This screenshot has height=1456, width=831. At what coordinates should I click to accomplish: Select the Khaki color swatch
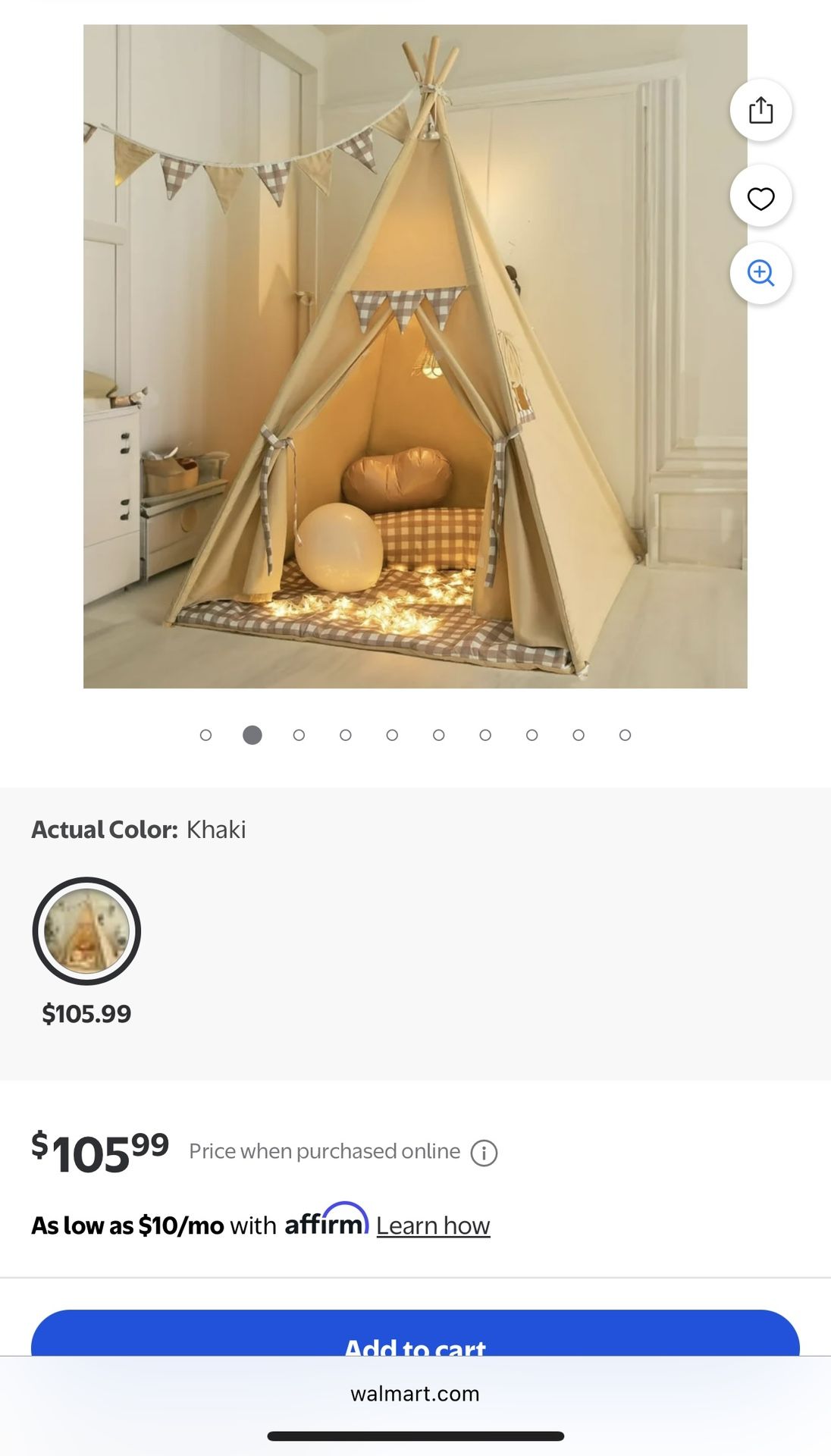(x=86, y=931)
